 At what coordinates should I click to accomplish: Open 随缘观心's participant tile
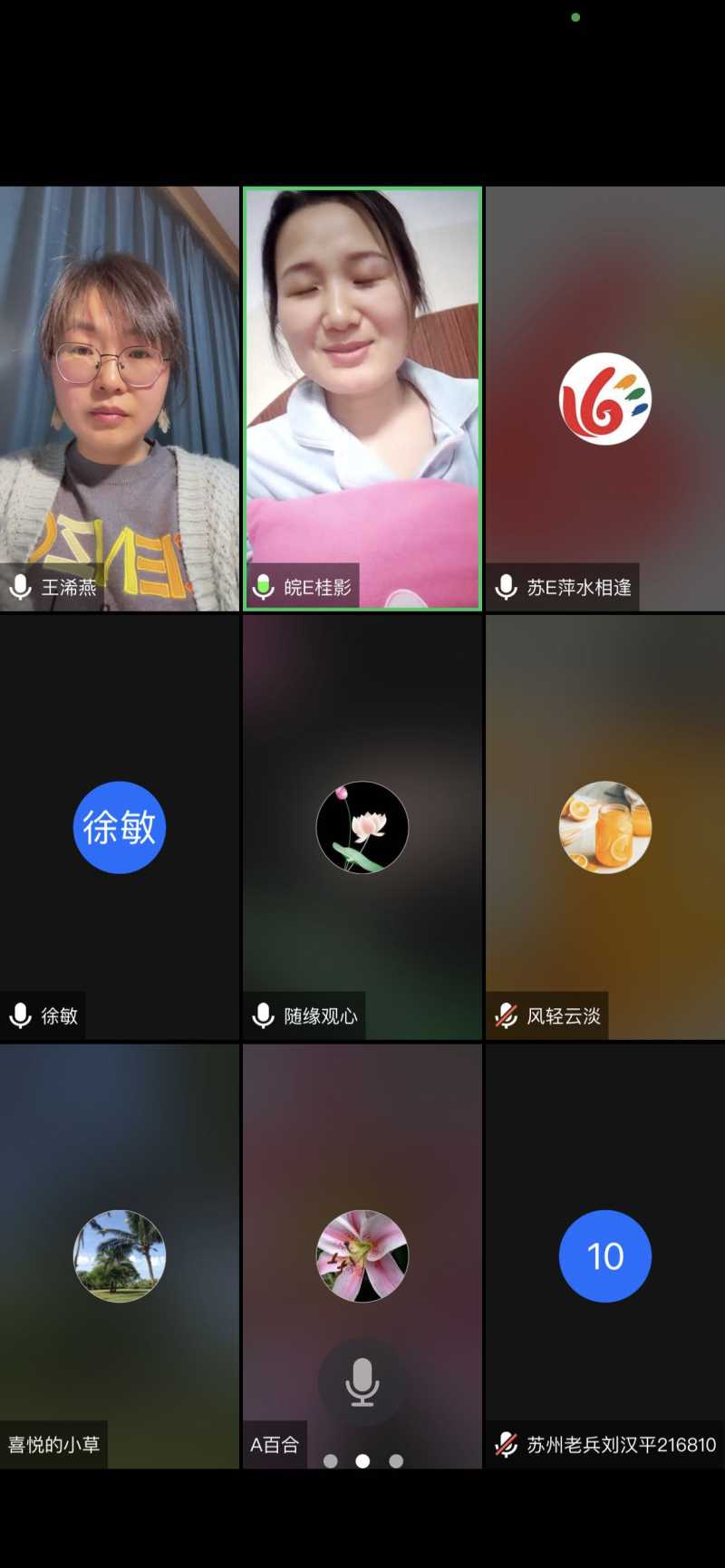click(362, 827)
